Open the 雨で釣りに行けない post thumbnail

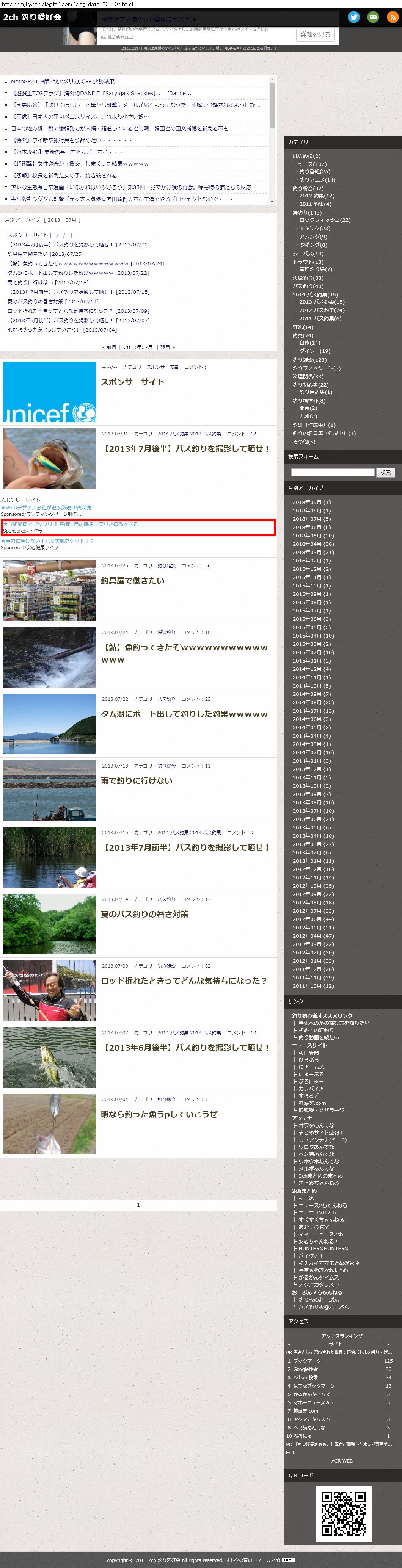(49, 791)
